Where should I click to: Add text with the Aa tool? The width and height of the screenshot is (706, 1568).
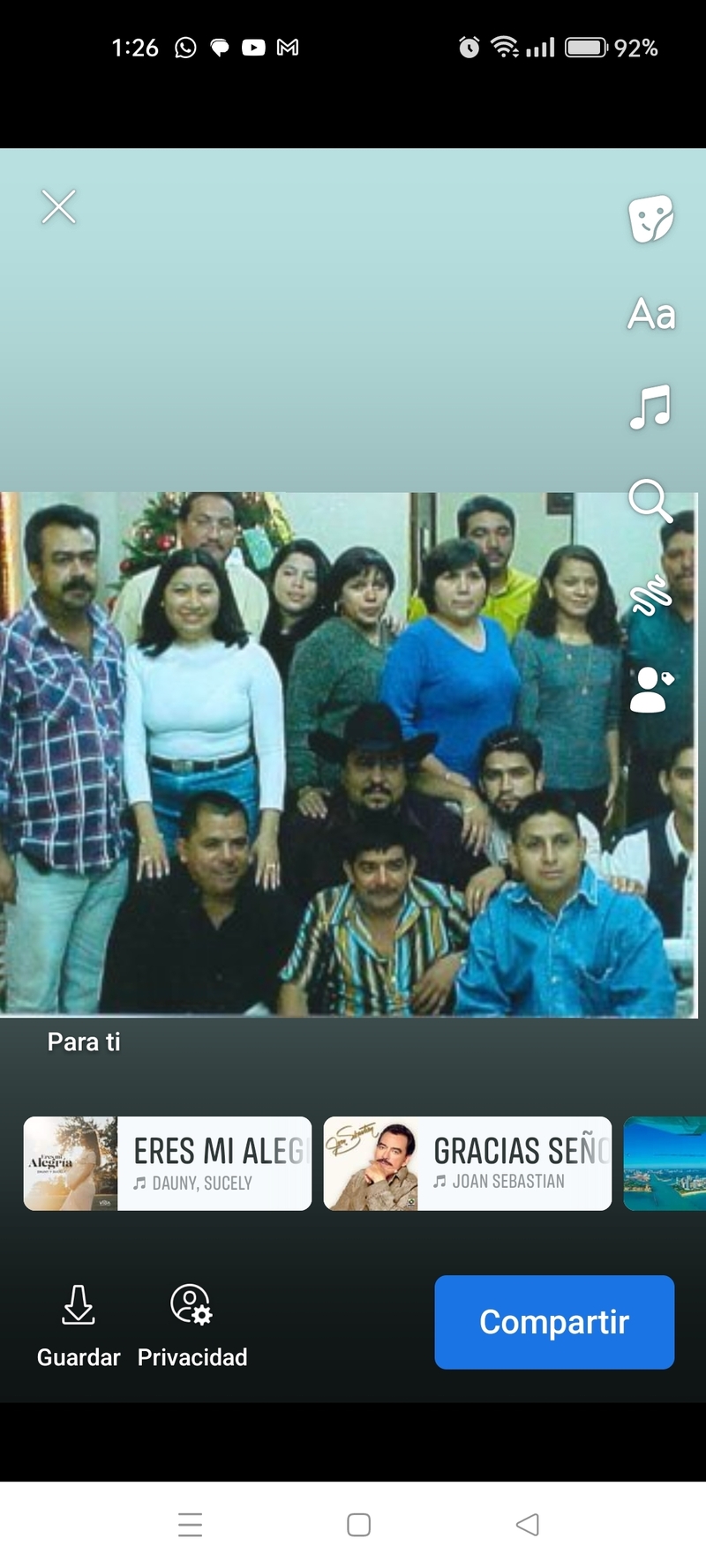tap(651, 314)
